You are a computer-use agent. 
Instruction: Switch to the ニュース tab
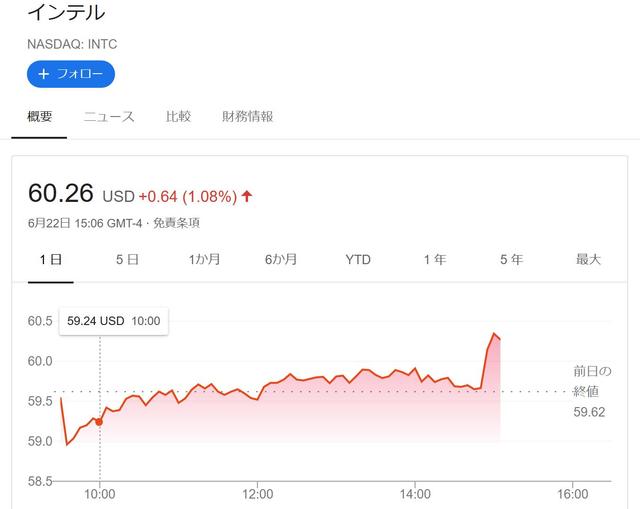point(109,117)
